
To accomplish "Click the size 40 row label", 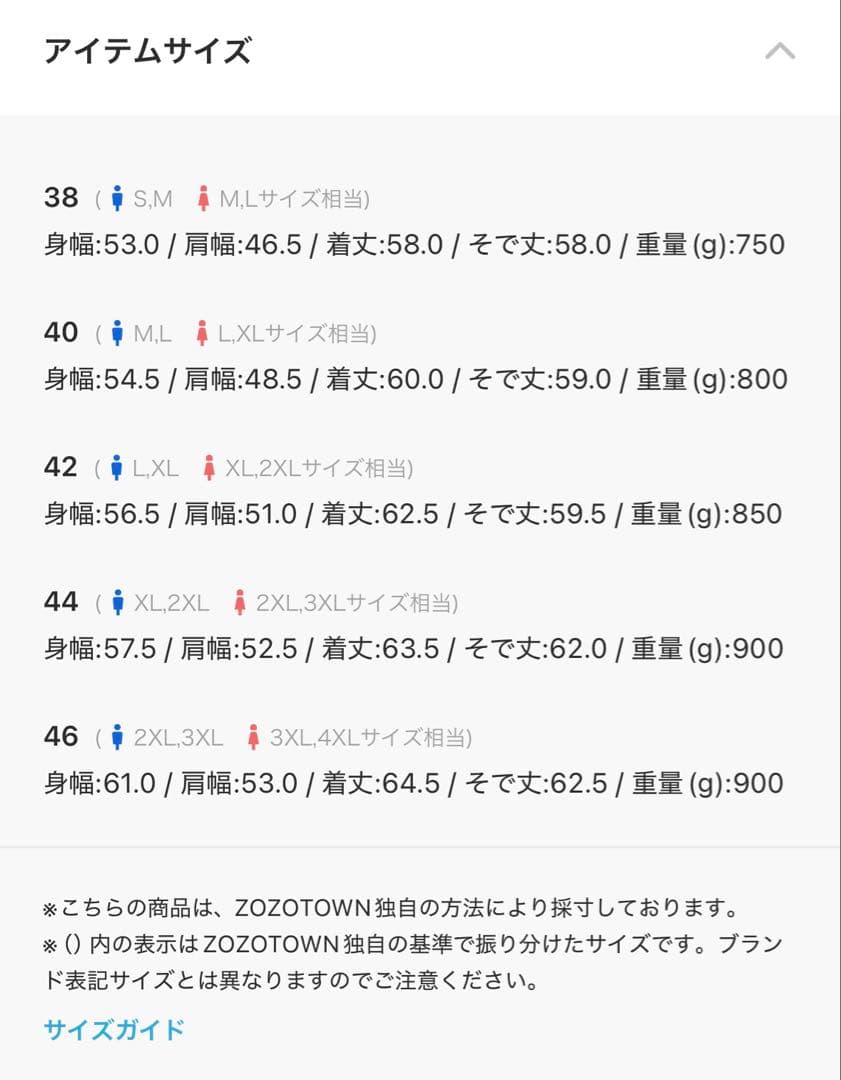I will coord(62,332).
